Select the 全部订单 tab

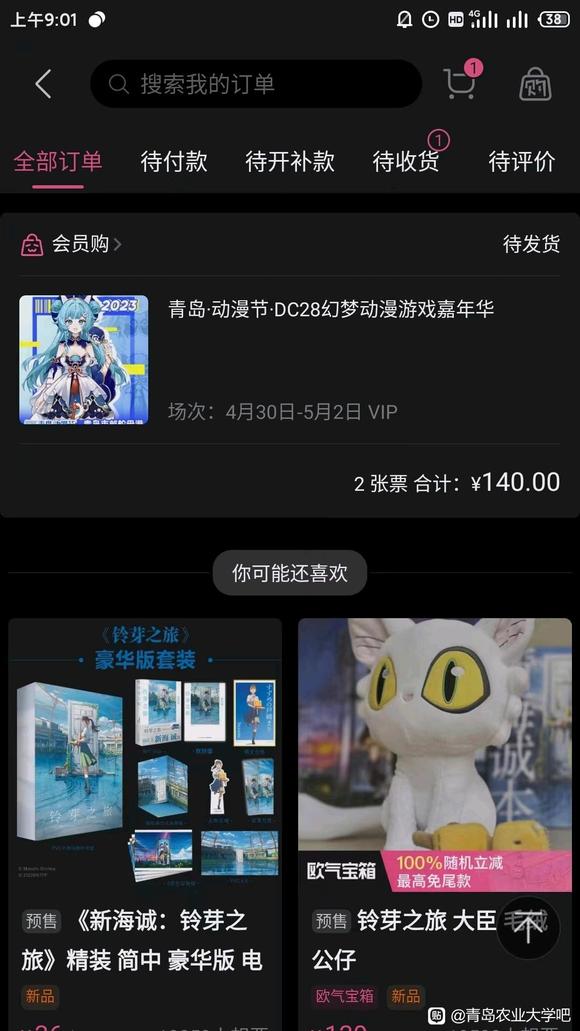(x=58, y=162)
